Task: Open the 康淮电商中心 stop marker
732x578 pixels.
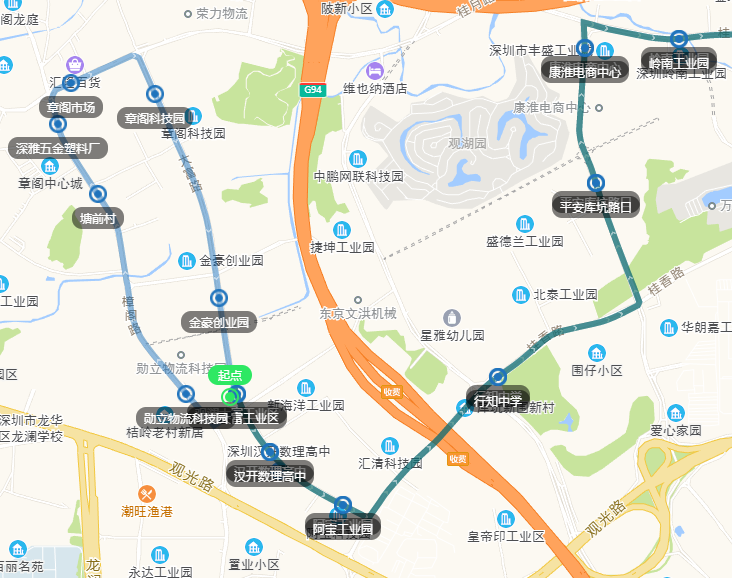Action: click(x=585, y=48)
